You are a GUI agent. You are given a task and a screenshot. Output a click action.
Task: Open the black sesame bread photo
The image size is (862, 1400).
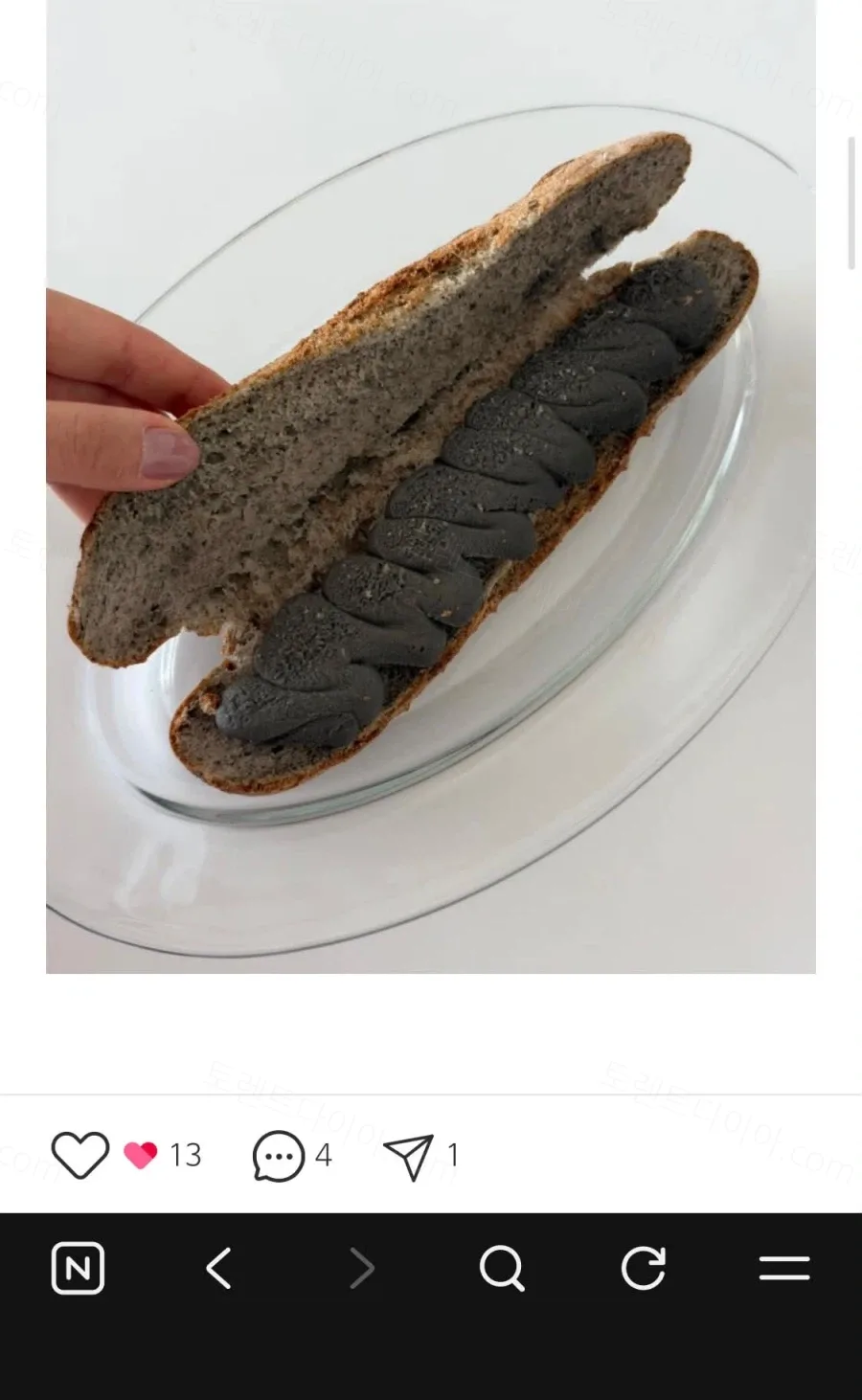[x=431, y=486]
